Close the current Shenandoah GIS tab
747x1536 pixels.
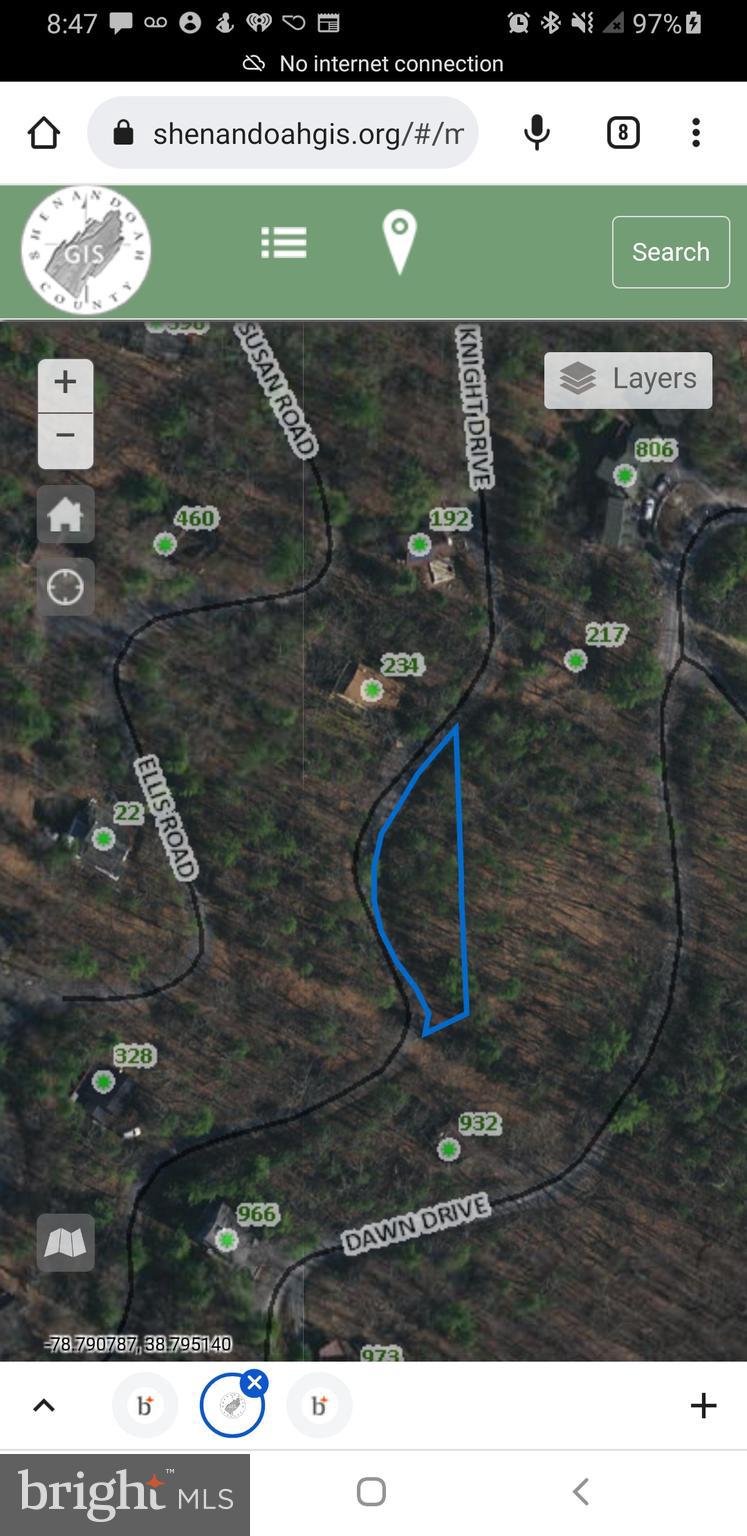click(x=255, y=1384)
